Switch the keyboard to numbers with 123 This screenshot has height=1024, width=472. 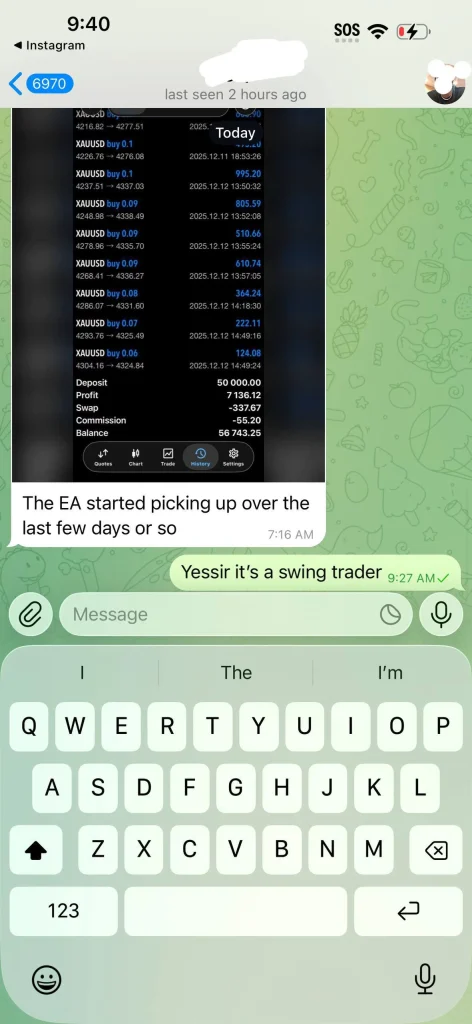[63, 911]
